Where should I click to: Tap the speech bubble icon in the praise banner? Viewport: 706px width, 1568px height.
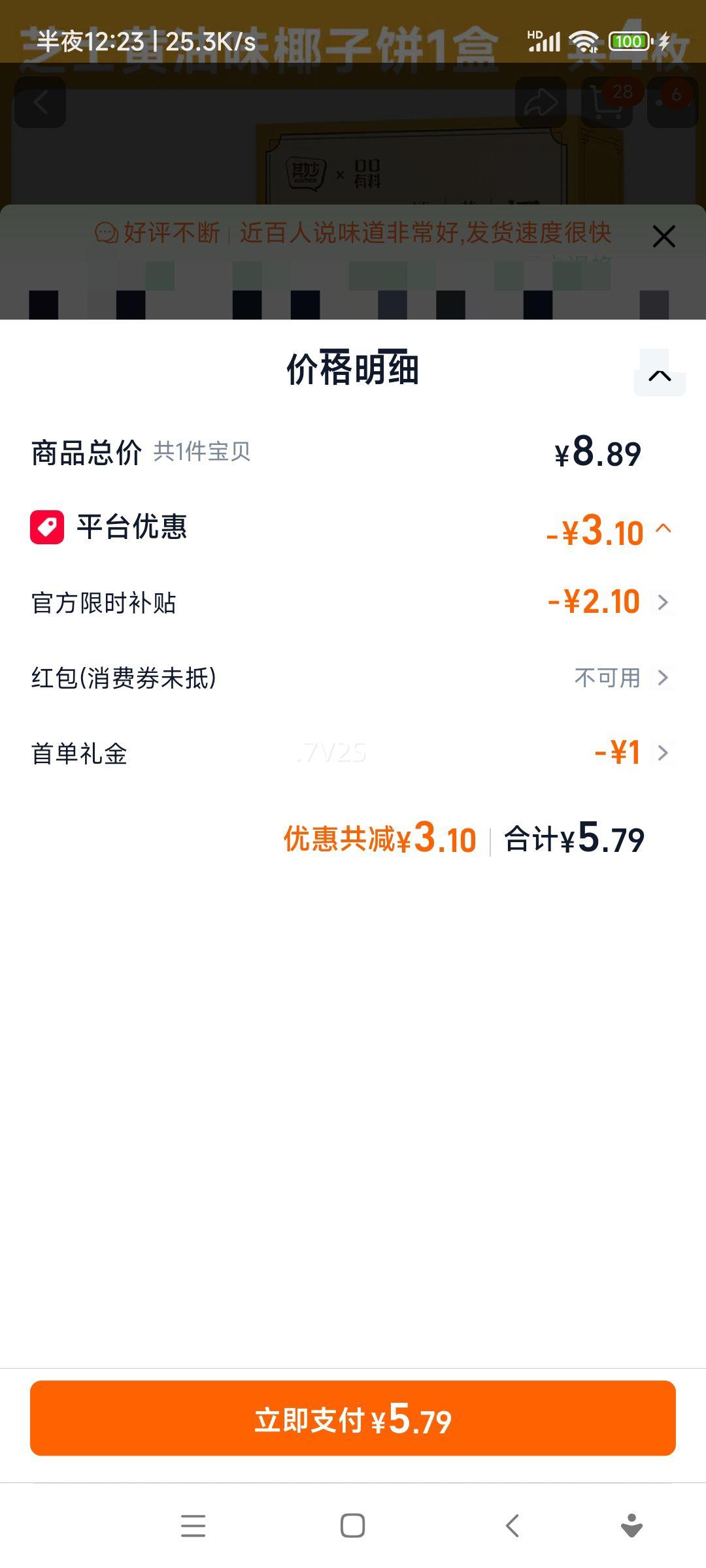point(103,235)
